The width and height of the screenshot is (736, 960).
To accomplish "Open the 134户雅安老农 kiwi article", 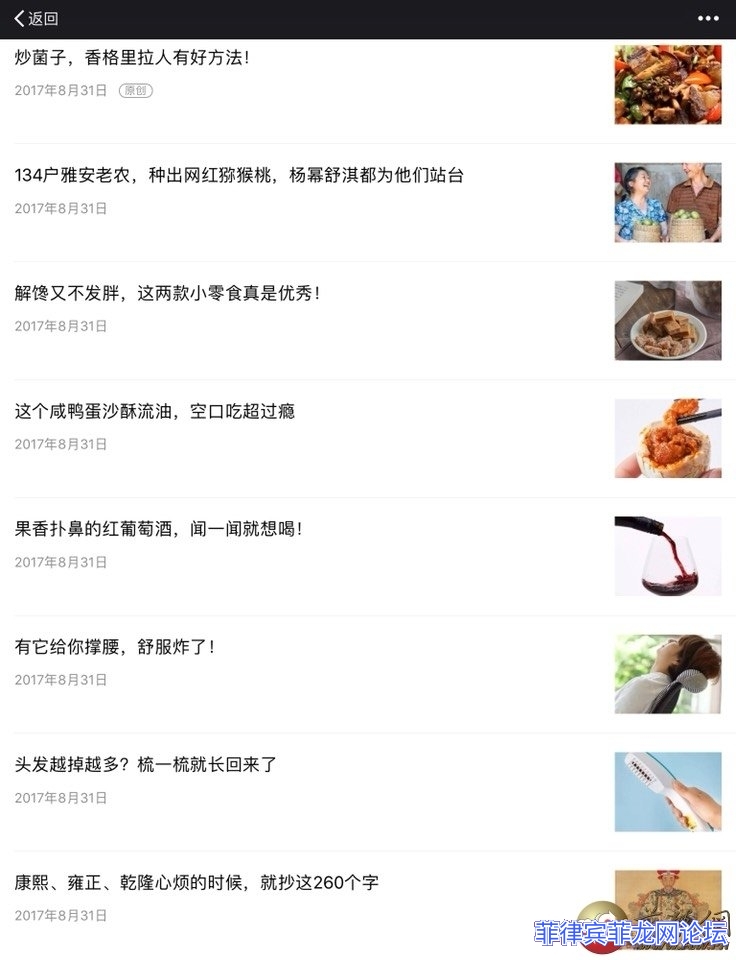I will point(239,176).
